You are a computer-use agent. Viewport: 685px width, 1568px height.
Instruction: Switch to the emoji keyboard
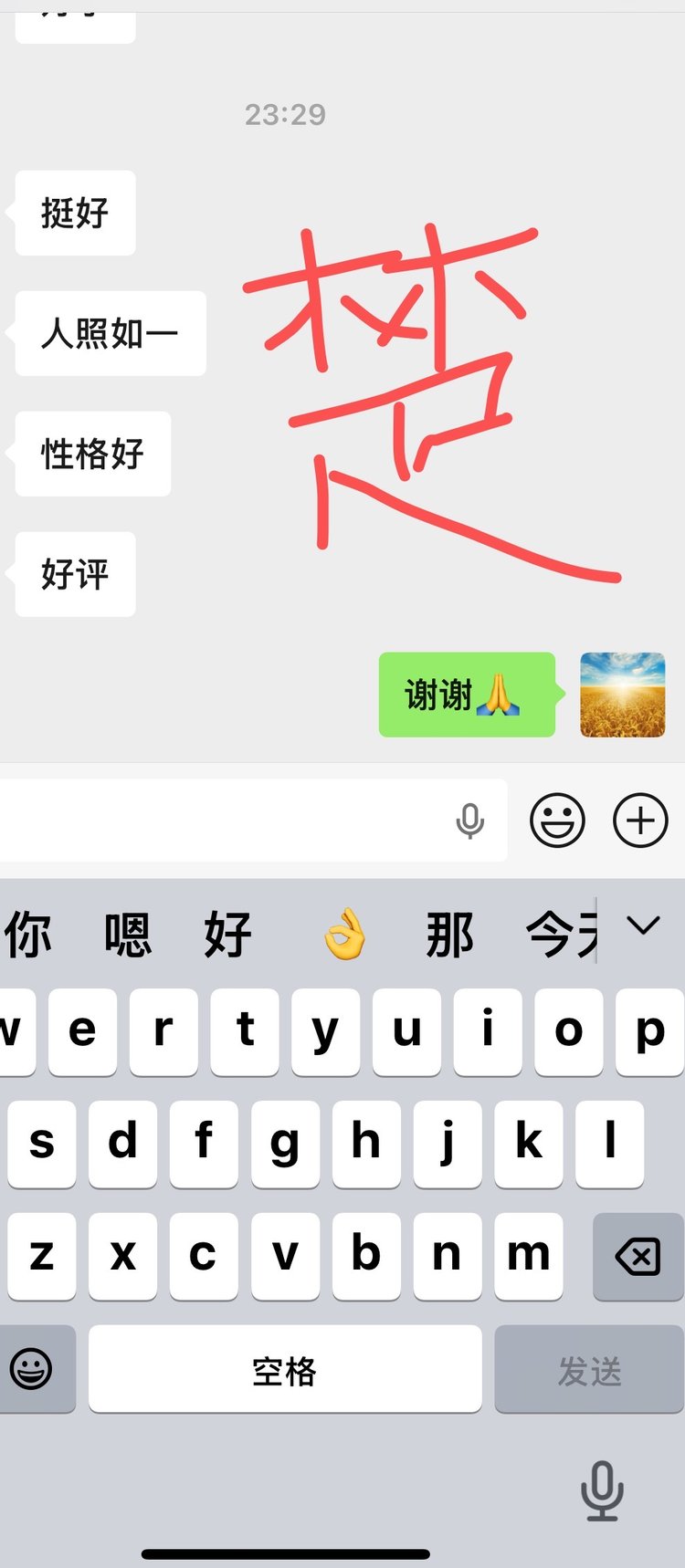pyautogui.click(x=32, y=1369)
